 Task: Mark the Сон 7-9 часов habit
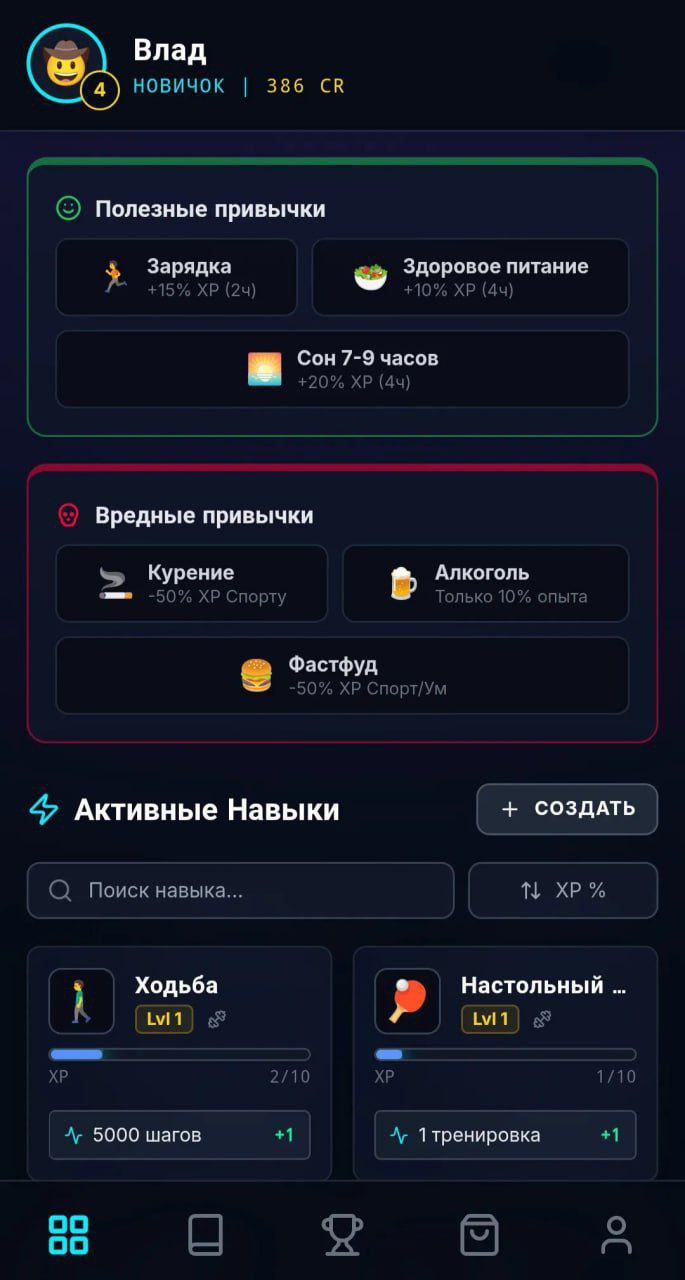coord(342,369)
